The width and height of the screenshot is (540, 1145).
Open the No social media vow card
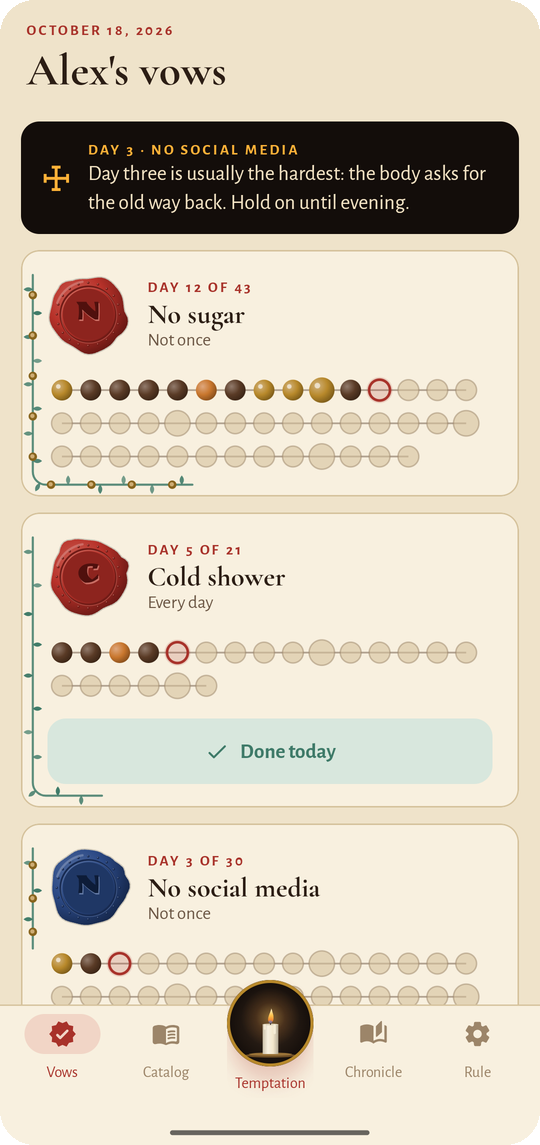tap(270, 914)
